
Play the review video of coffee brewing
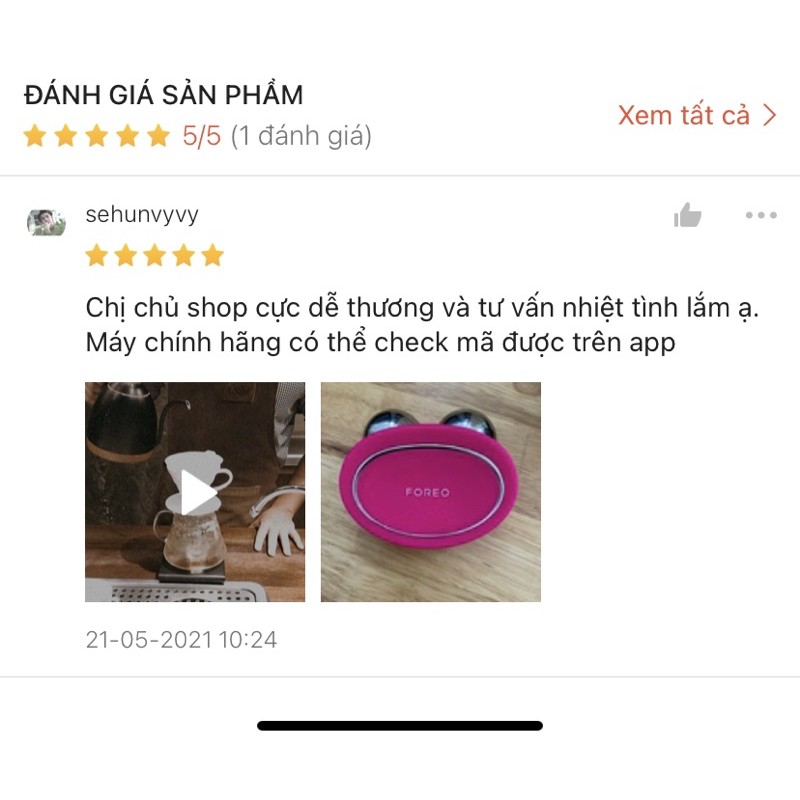pyautogui.click(x=195, y=492)
